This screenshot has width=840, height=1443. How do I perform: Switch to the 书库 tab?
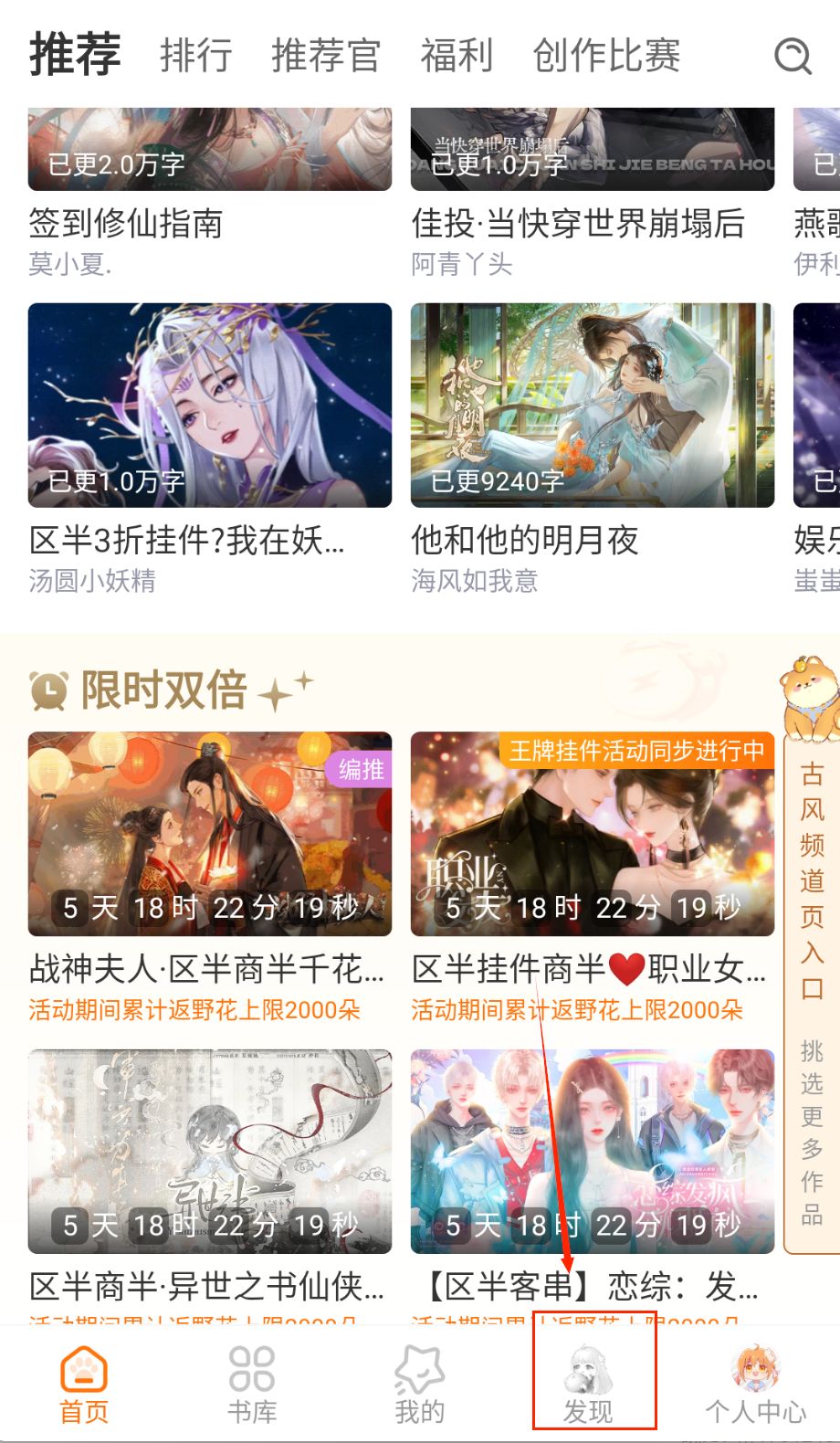click(x=252, y=1384)
